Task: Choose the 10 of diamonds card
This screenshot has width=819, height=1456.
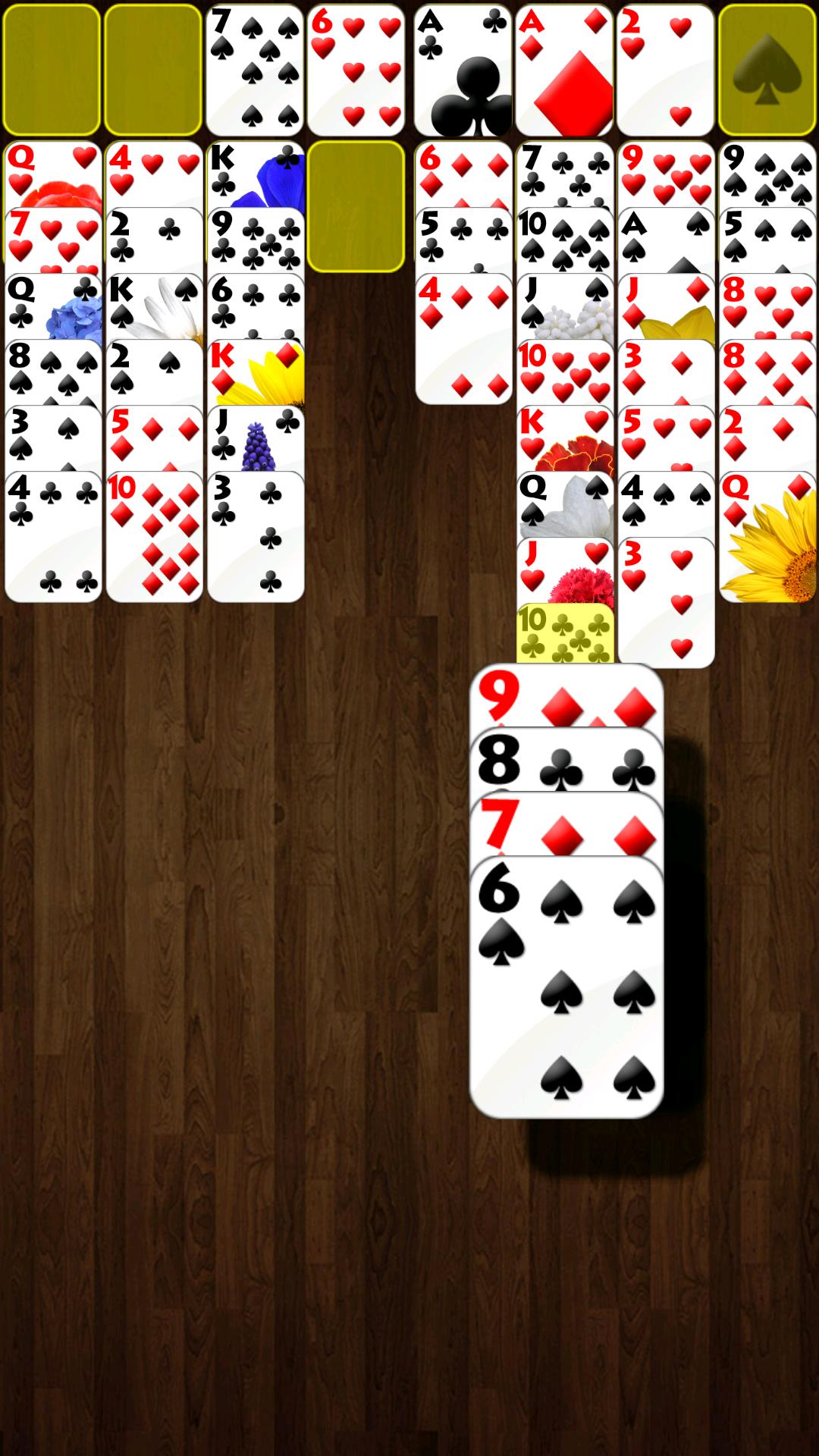Action: [x=154, y=537]
